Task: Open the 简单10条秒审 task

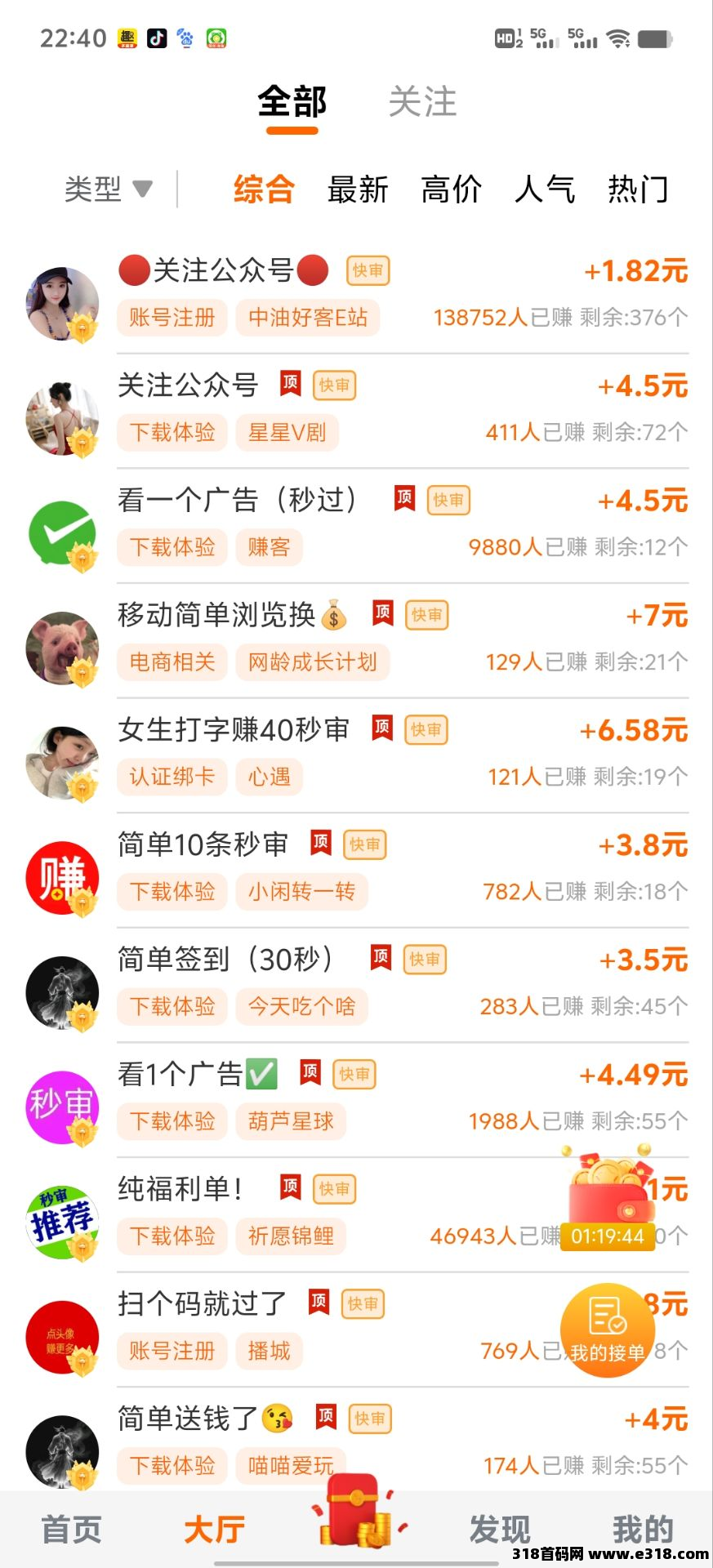Action: (x=400, y=869)
